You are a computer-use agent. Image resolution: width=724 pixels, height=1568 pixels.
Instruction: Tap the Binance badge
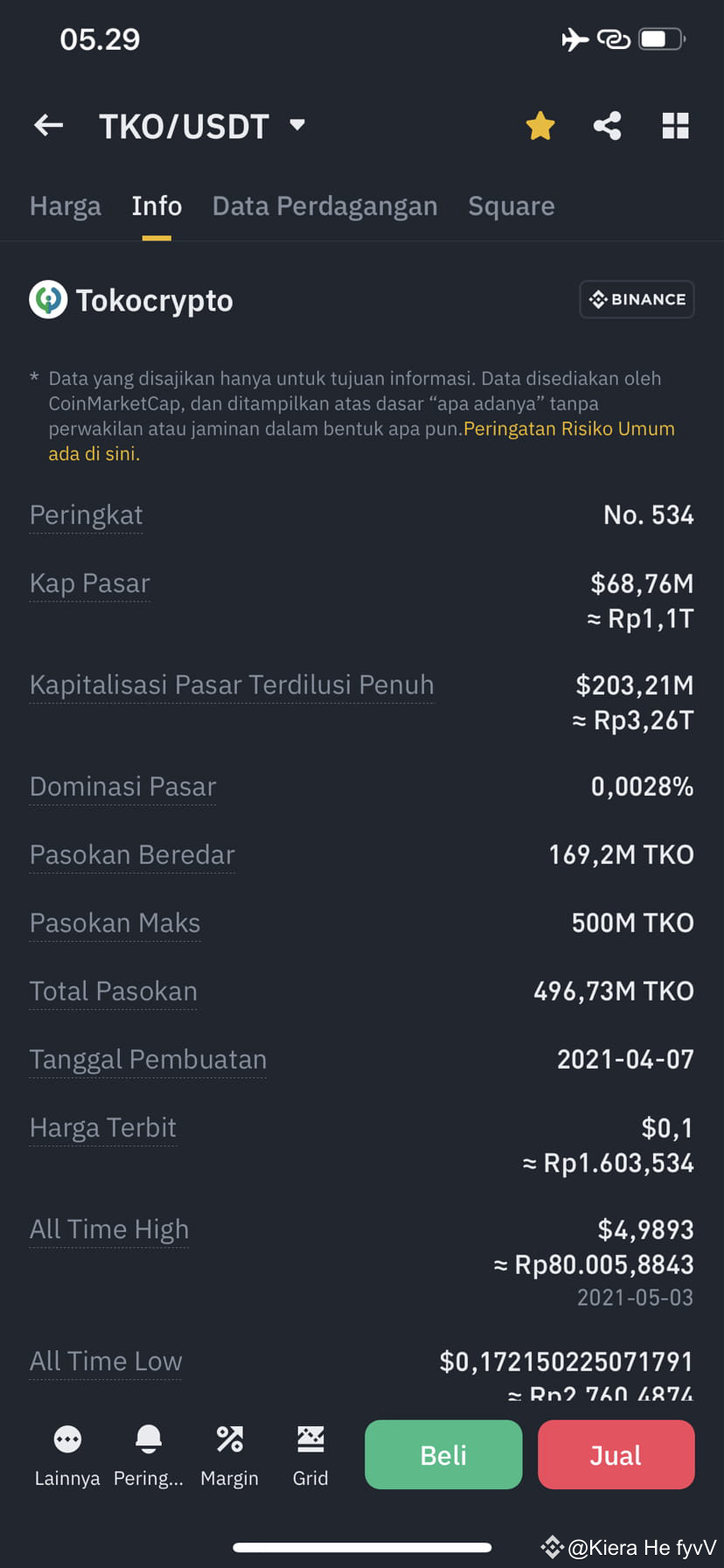(x=637, y=299)
